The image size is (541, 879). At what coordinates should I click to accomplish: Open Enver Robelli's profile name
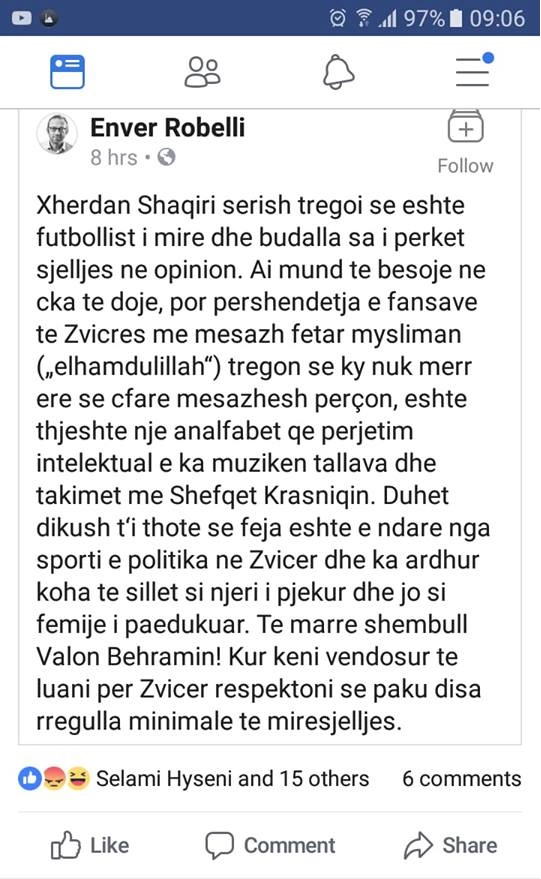(x=168, y=128)
